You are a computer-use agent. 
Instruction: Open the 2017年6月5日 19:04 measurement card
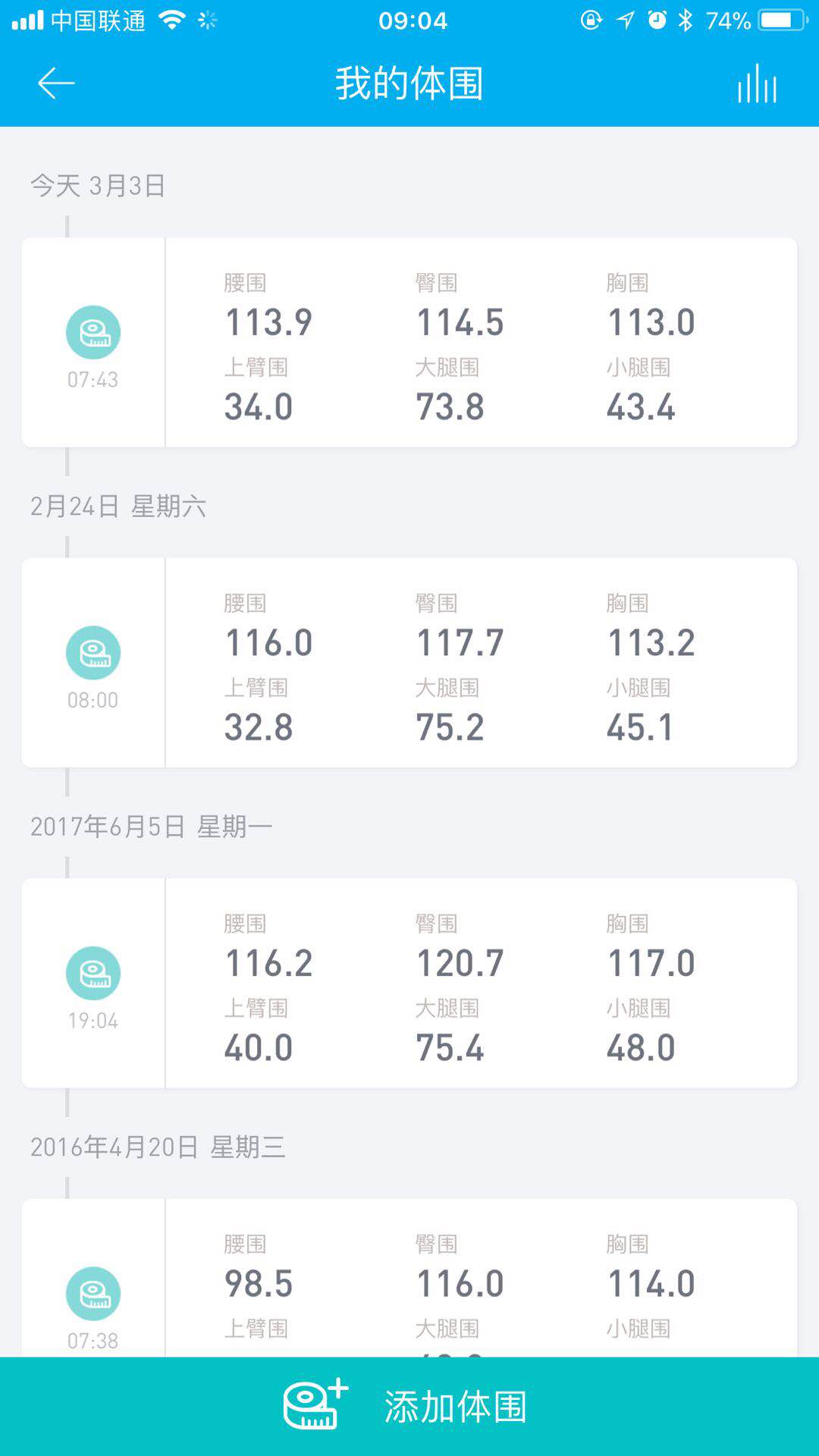click(x=409, y=983)
